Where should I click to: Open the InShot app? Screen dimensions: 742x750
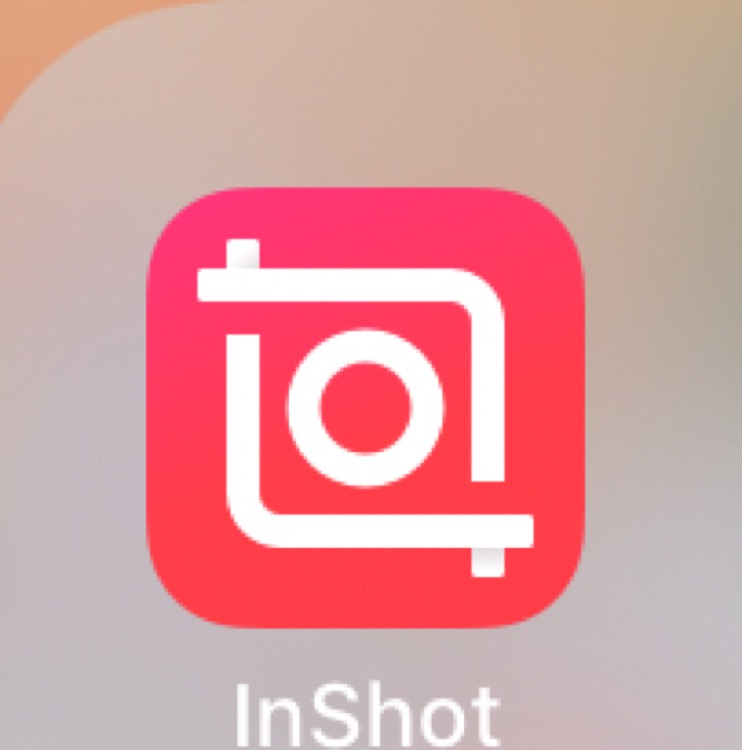[365, 407]
